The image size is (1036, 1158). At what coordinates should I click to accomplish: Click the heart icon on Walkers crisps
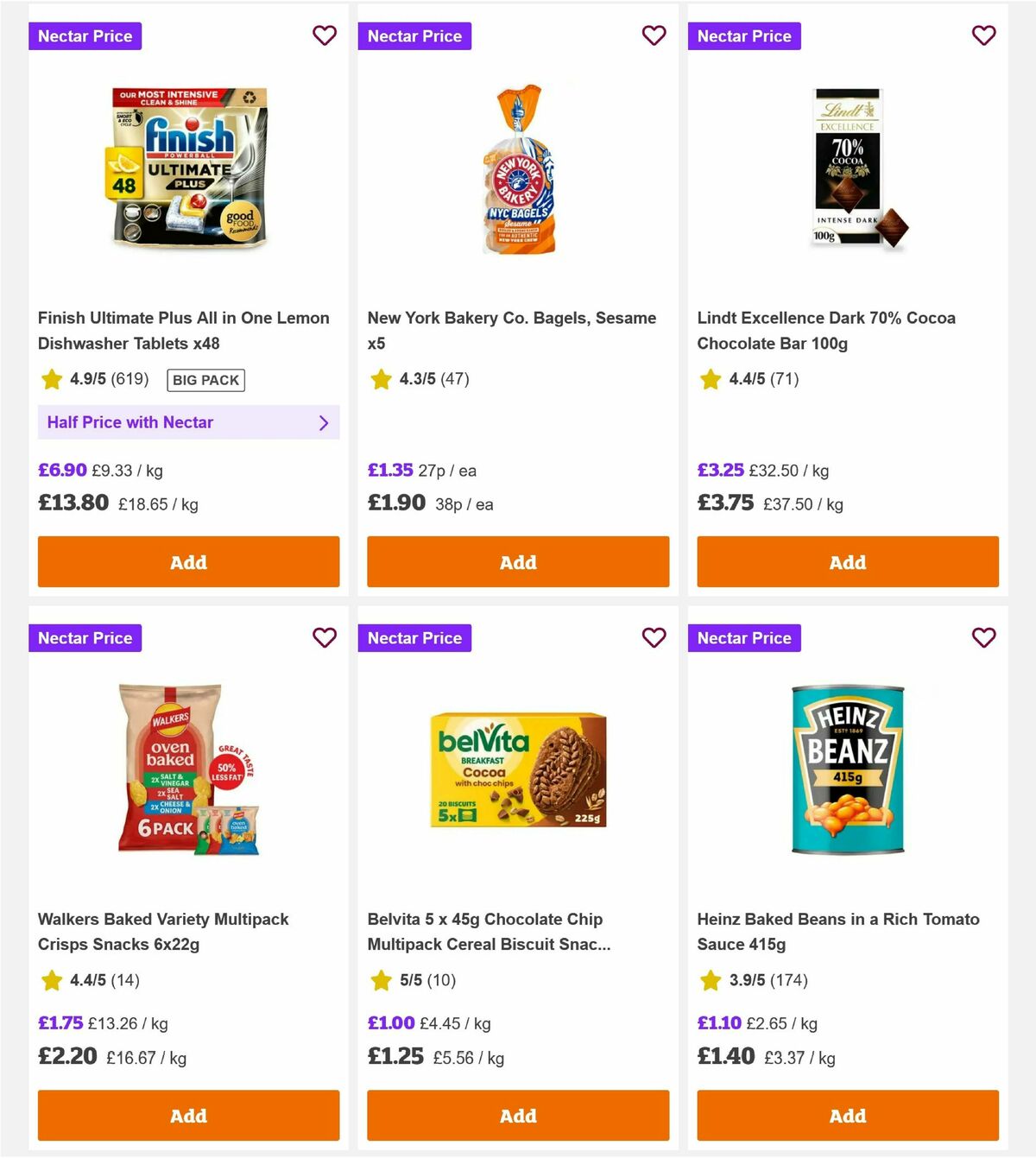325,637
